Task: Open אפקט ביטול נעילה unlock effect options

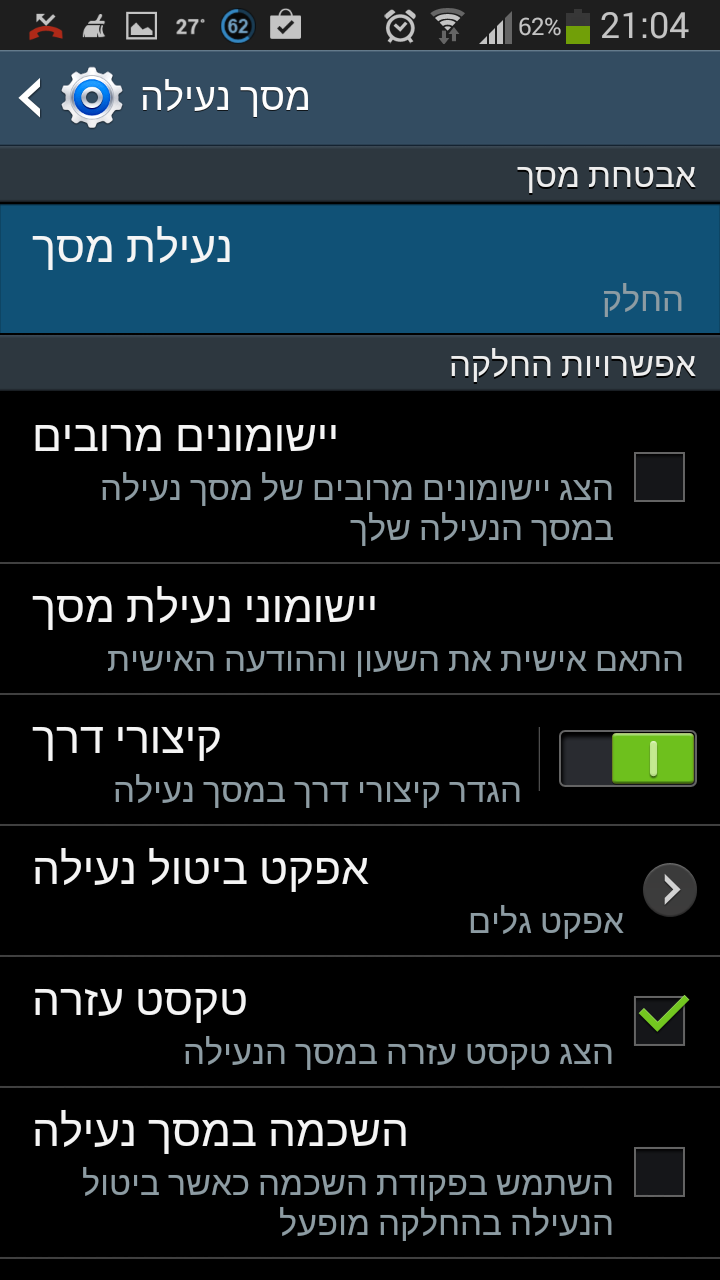Action: pos(360,890)
